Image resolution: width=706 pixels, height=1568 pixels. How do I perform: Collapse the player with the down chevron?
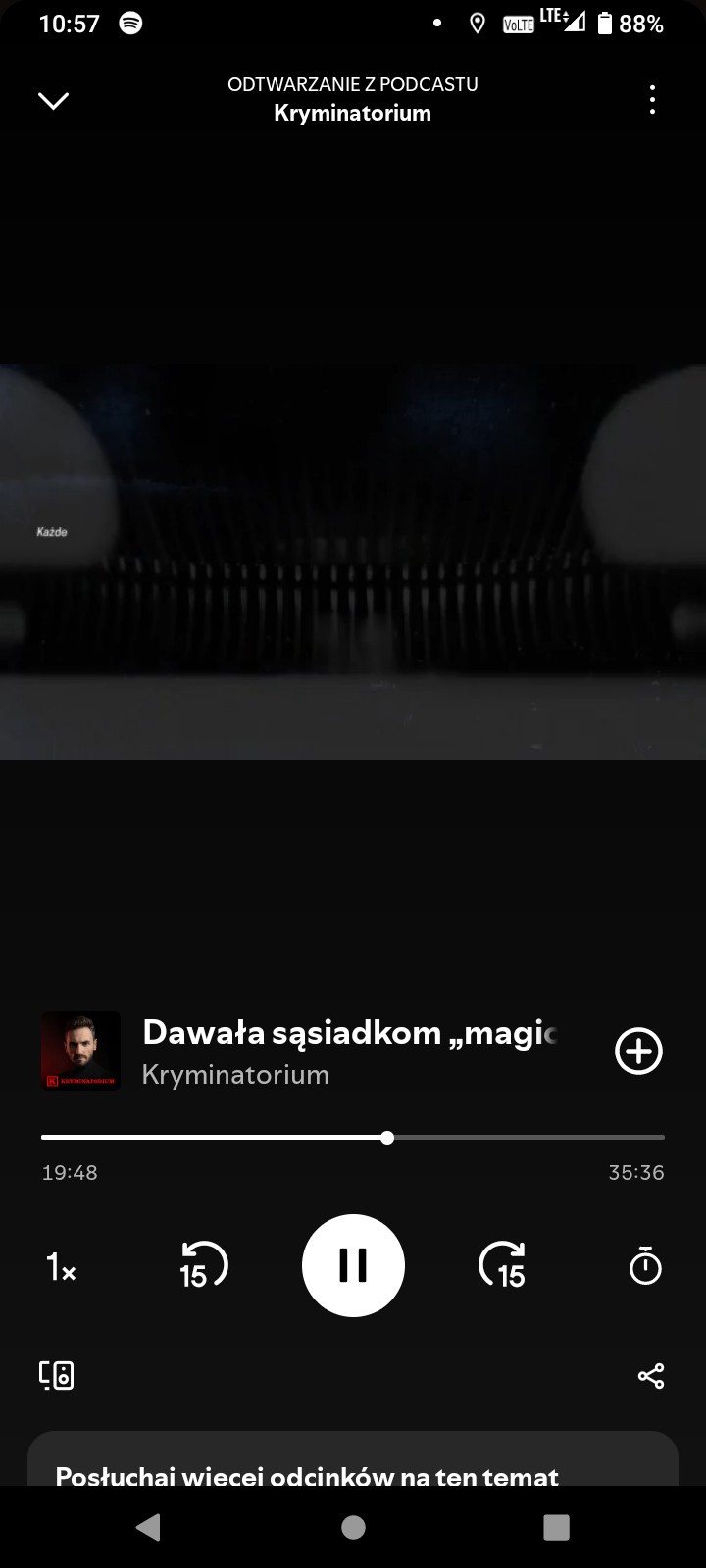[53, 100]
